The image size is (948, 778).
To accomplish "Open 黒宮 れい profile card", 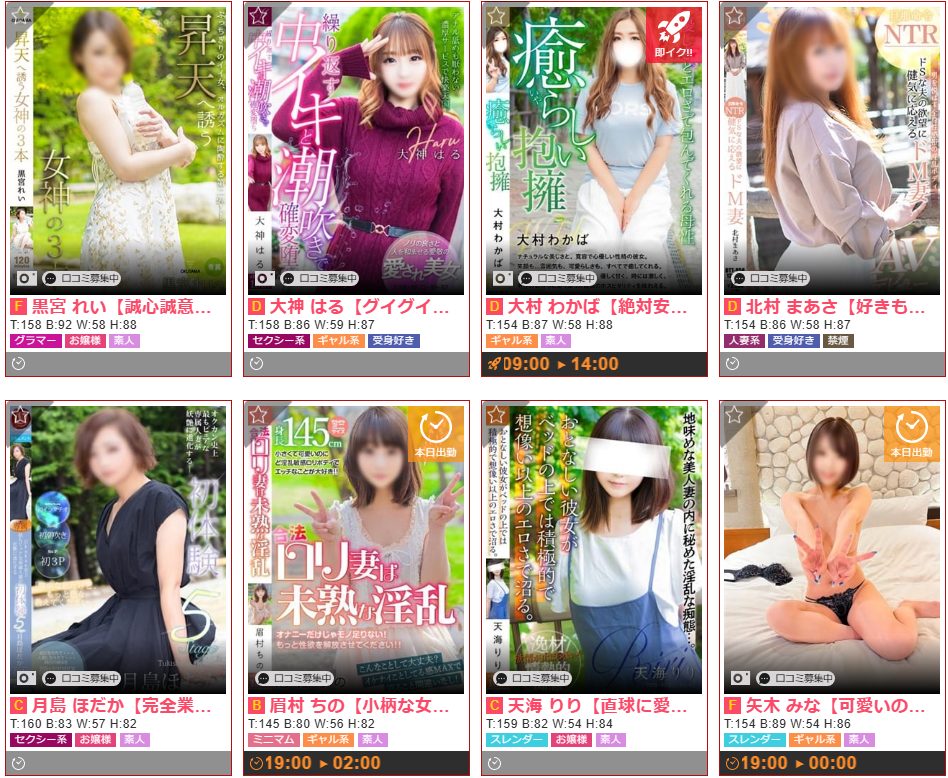I will click(x=118, y=150).
